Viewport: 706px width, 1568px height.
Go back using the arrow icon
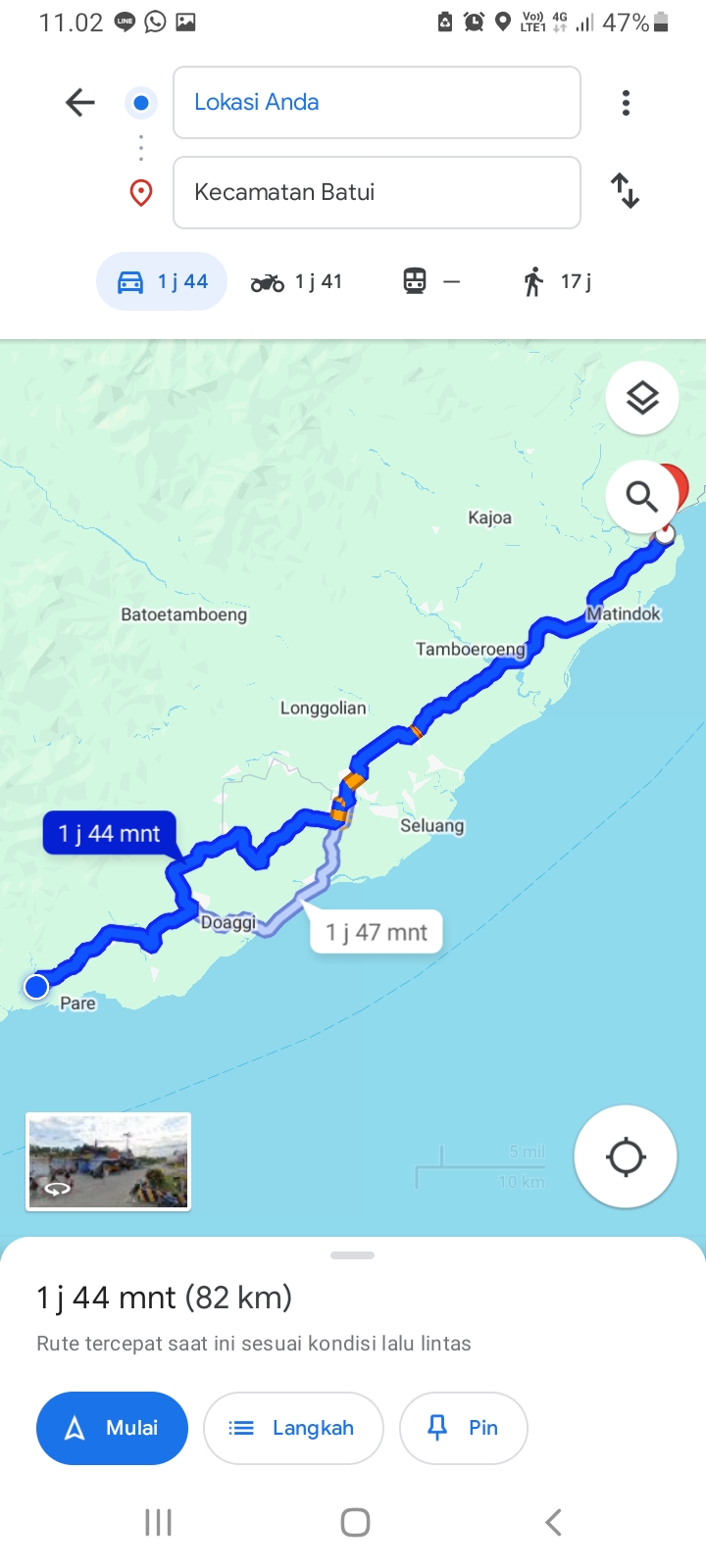[79, 102]
